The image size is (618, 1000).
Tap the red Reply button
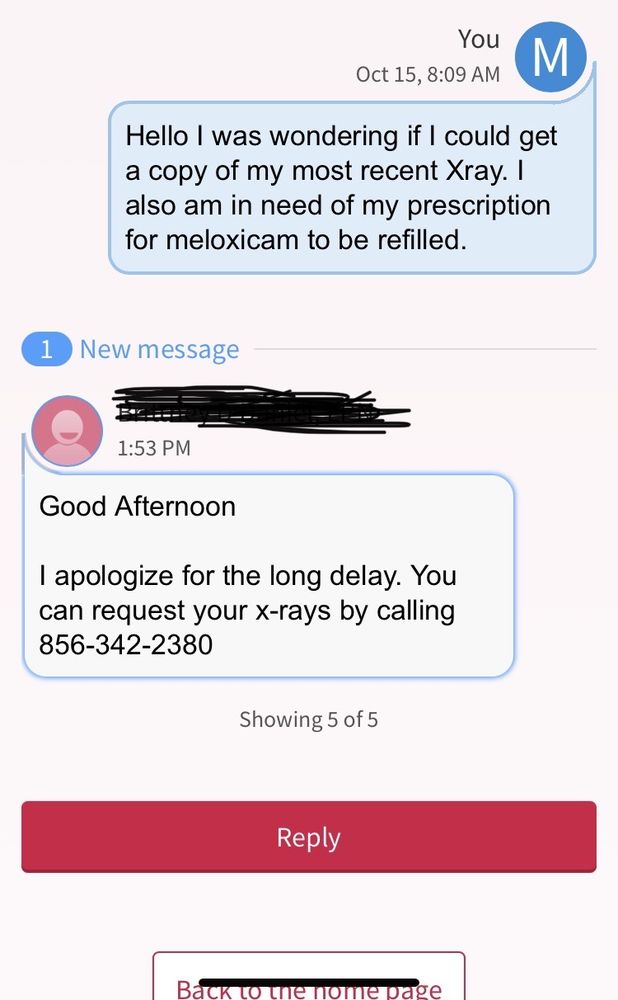point(308,837)
